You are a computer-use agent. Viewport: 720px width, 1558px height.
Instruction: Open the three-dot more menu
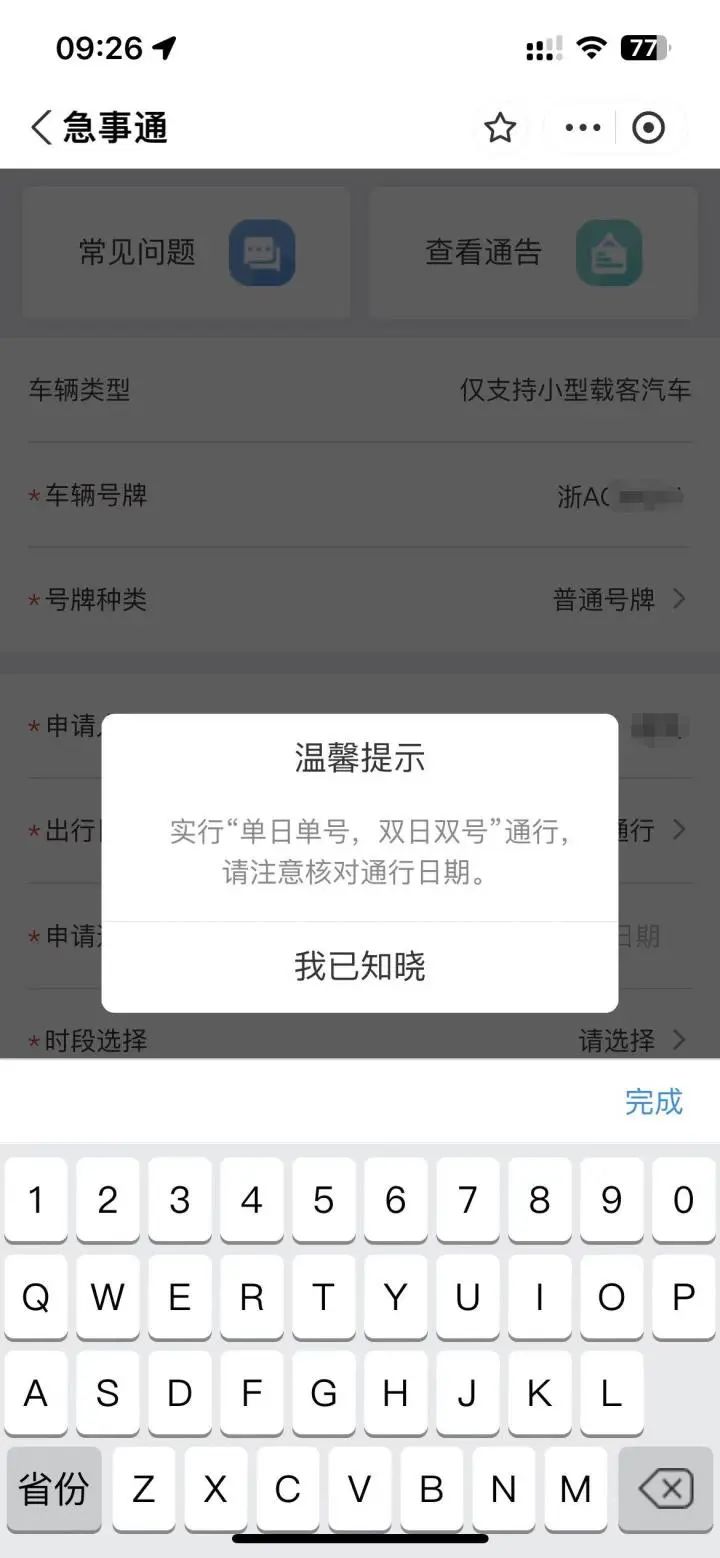(x=583, y=128)
